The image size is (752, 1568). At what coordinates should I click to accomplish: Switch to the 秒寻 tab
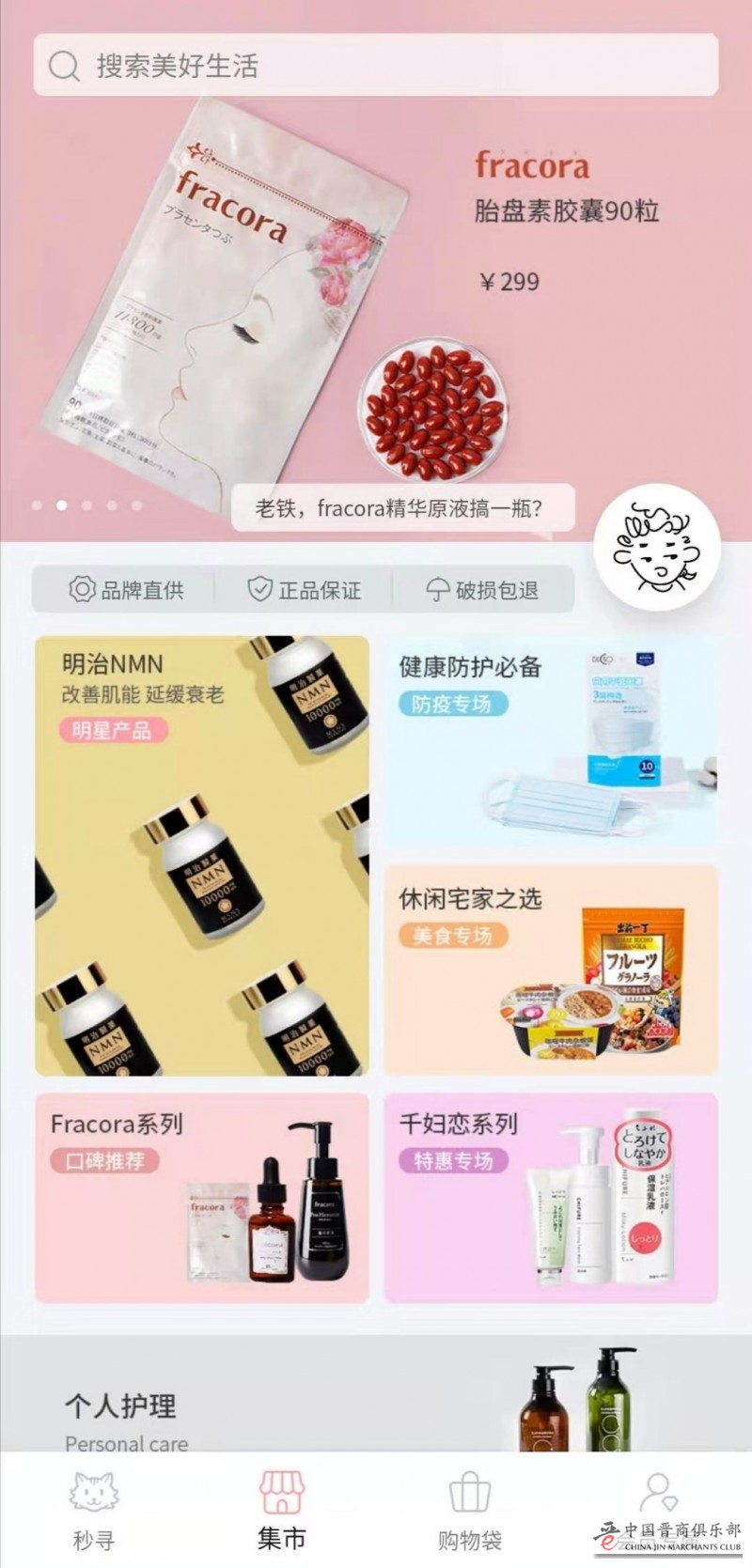[x=93, y=1511]
